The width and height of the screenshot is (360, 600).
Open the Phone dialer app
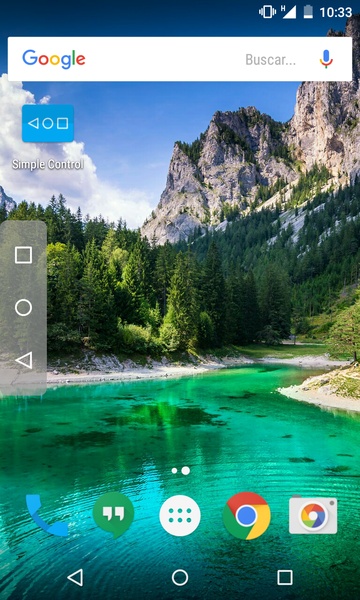[x=47, y=515]
